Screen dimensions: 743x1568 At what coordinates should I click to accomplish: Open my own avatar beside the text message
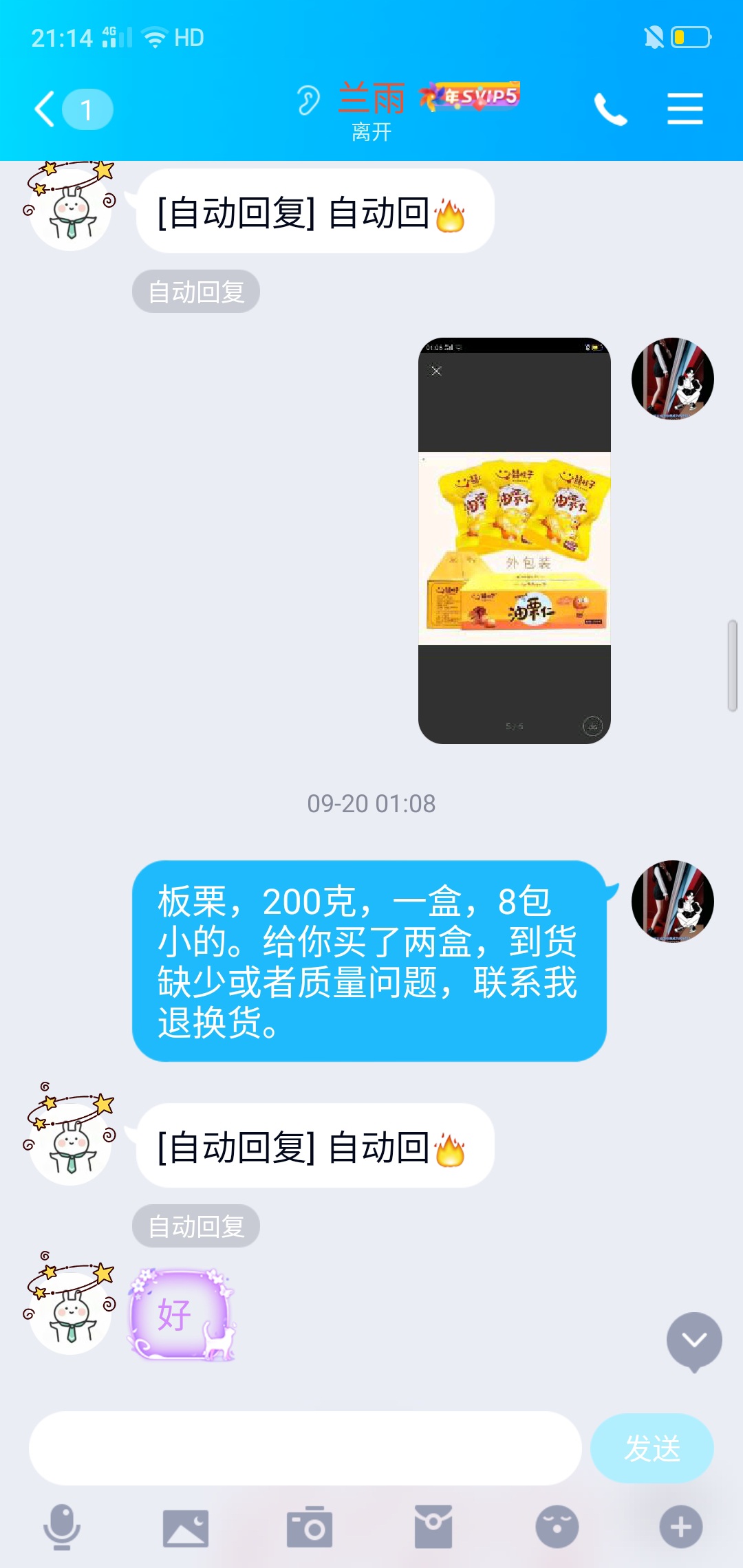(x=672, y=902)
